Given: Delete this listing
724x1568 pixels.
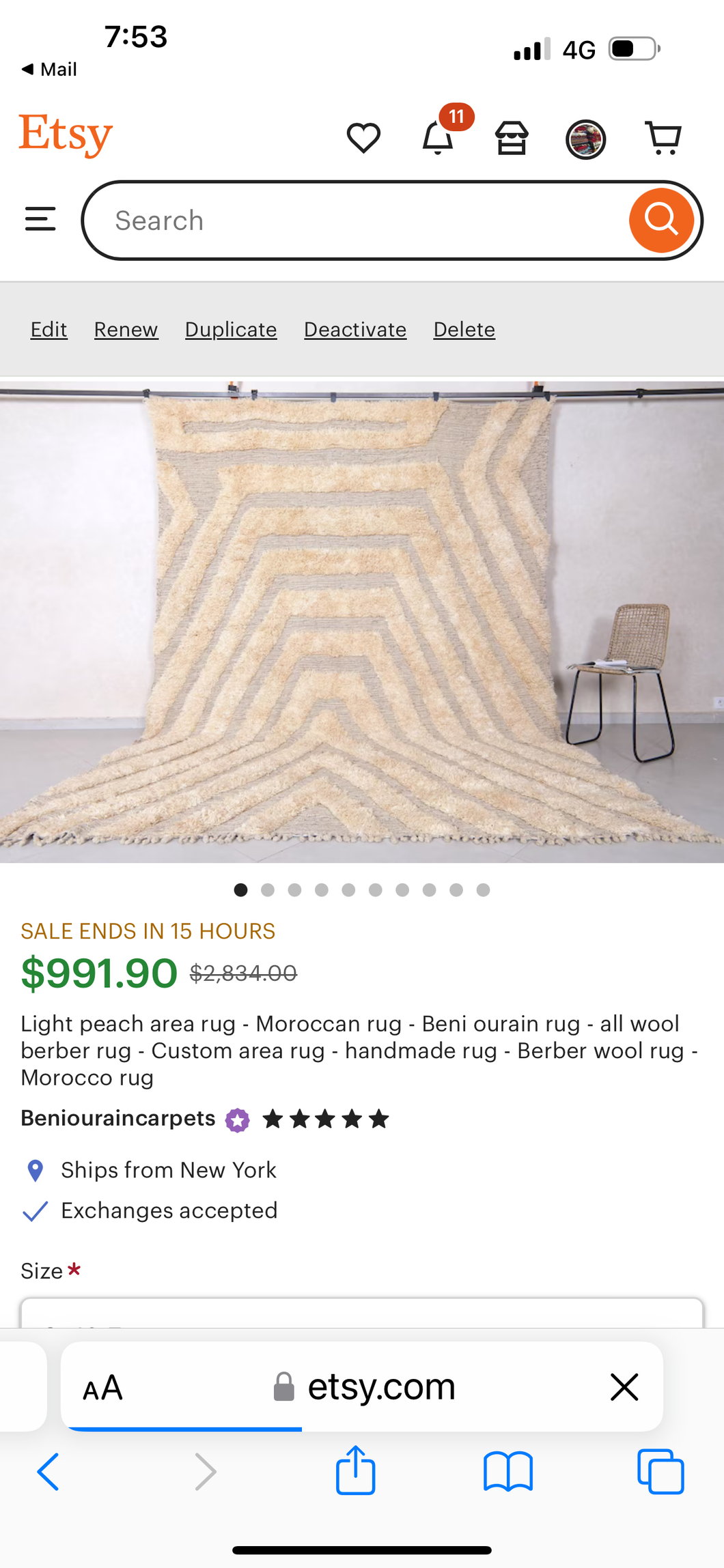Looking at the screenshot, I should click(x=464, y=330).
